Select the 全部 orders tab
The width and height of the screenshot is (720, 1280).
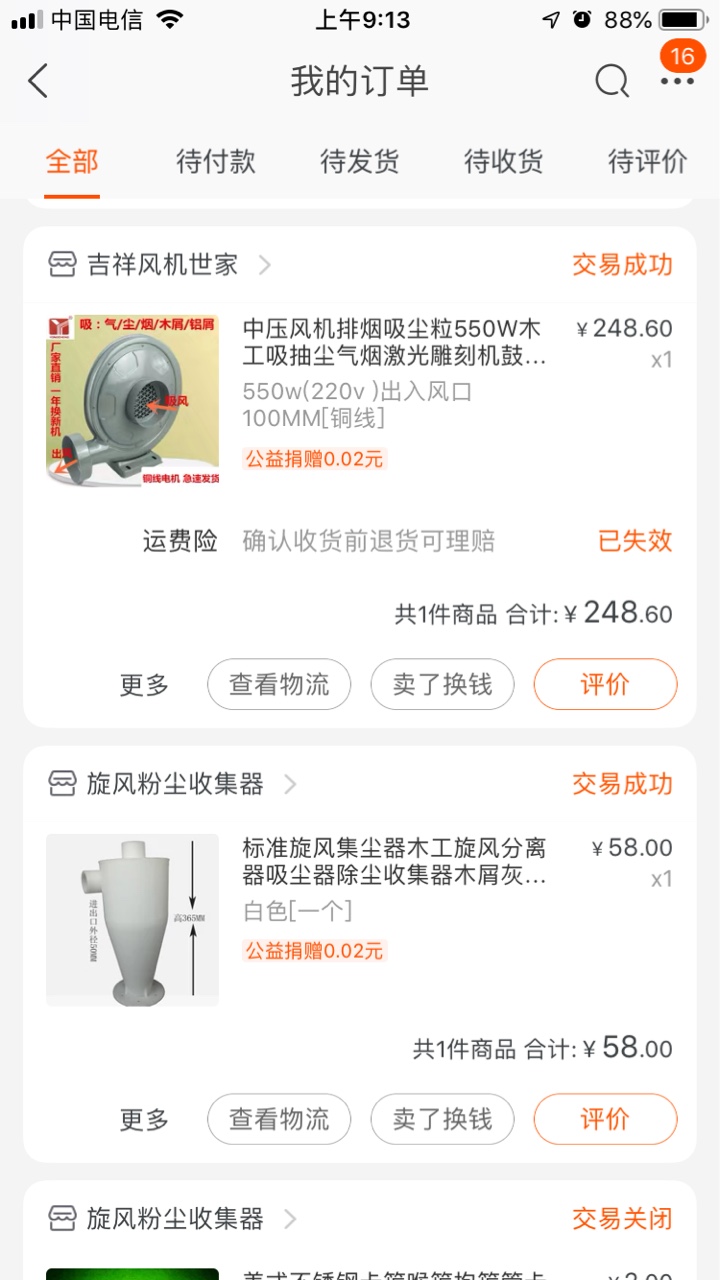click(72, 161)
